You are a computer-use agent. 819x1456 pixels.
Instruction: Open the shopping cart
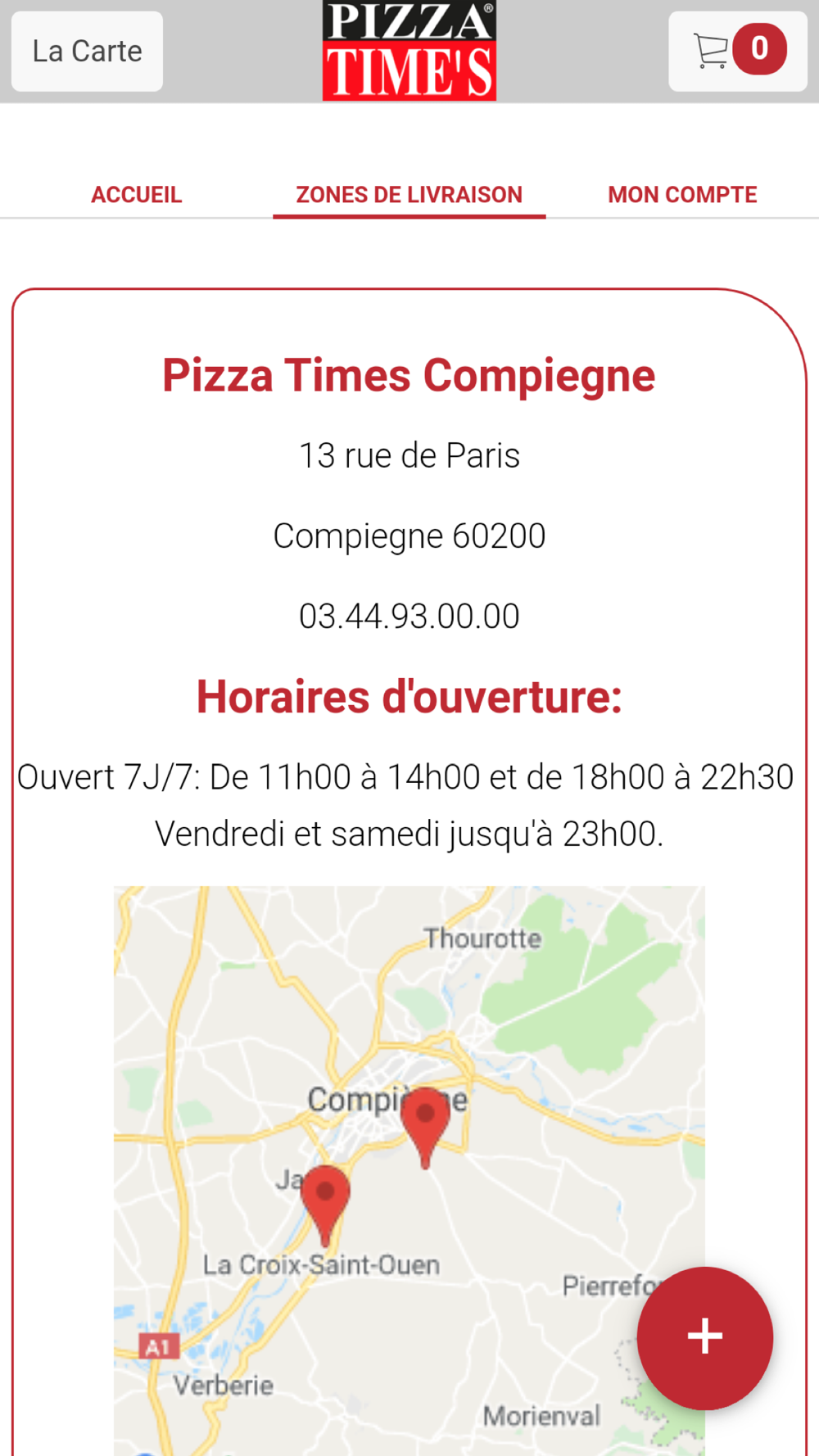(x=737, y=51)
